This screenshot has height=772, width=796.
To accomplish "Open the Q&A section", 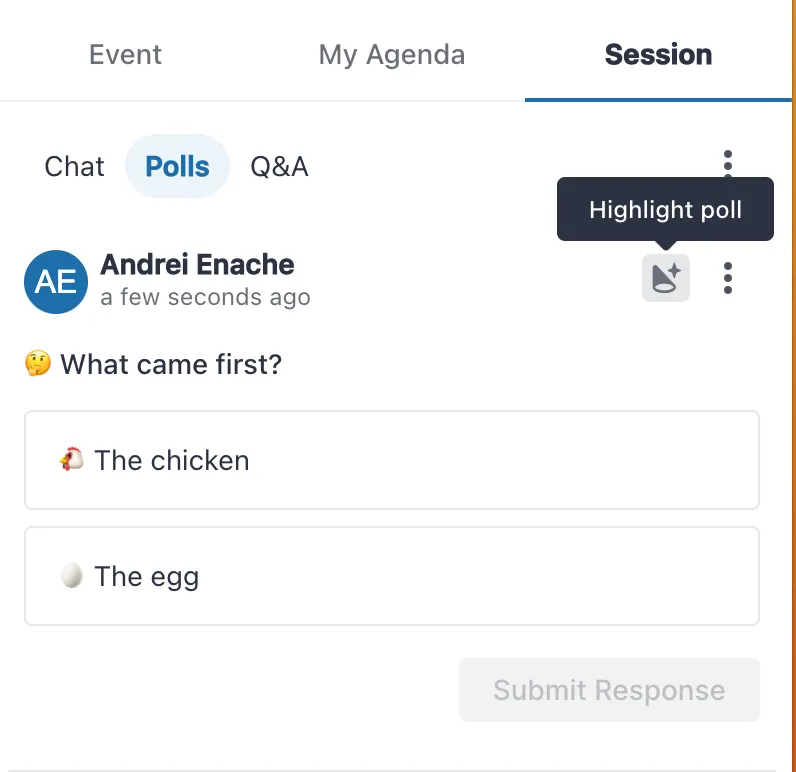I will click(x=279, y=166).
